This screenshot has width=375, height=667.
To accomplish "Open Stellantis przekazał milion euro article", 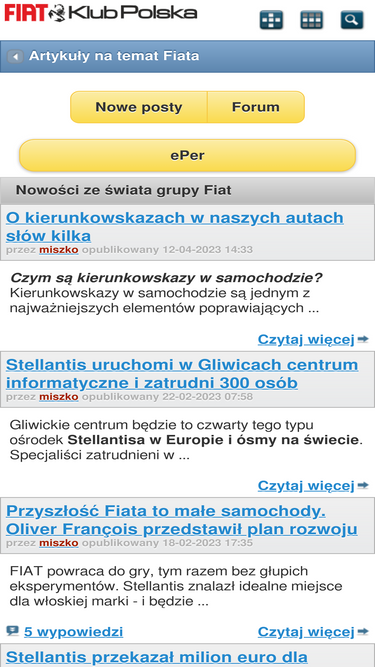I will (x=156, y=657).
